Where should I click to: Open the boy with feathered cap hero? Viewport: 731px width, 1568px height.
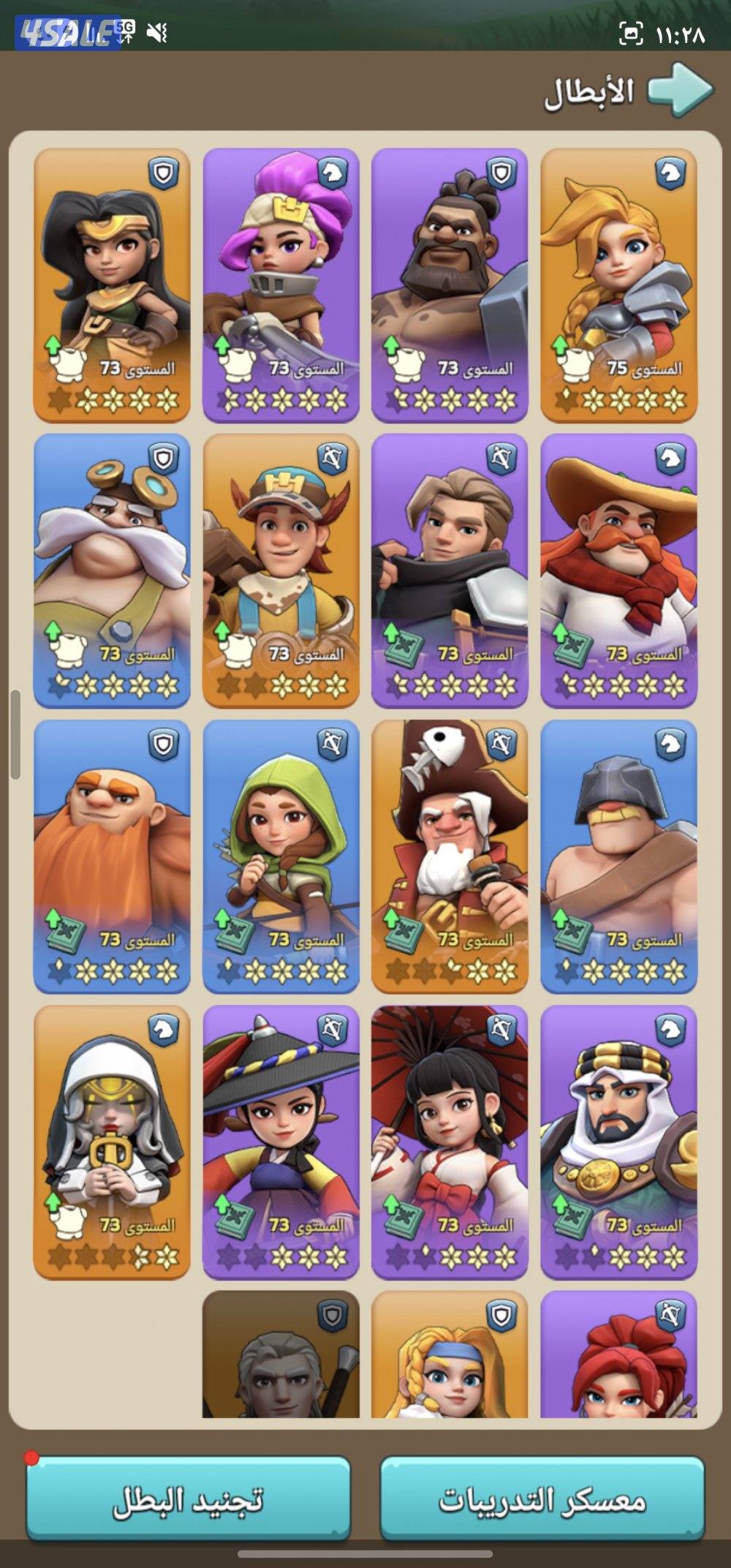point(281,570)
